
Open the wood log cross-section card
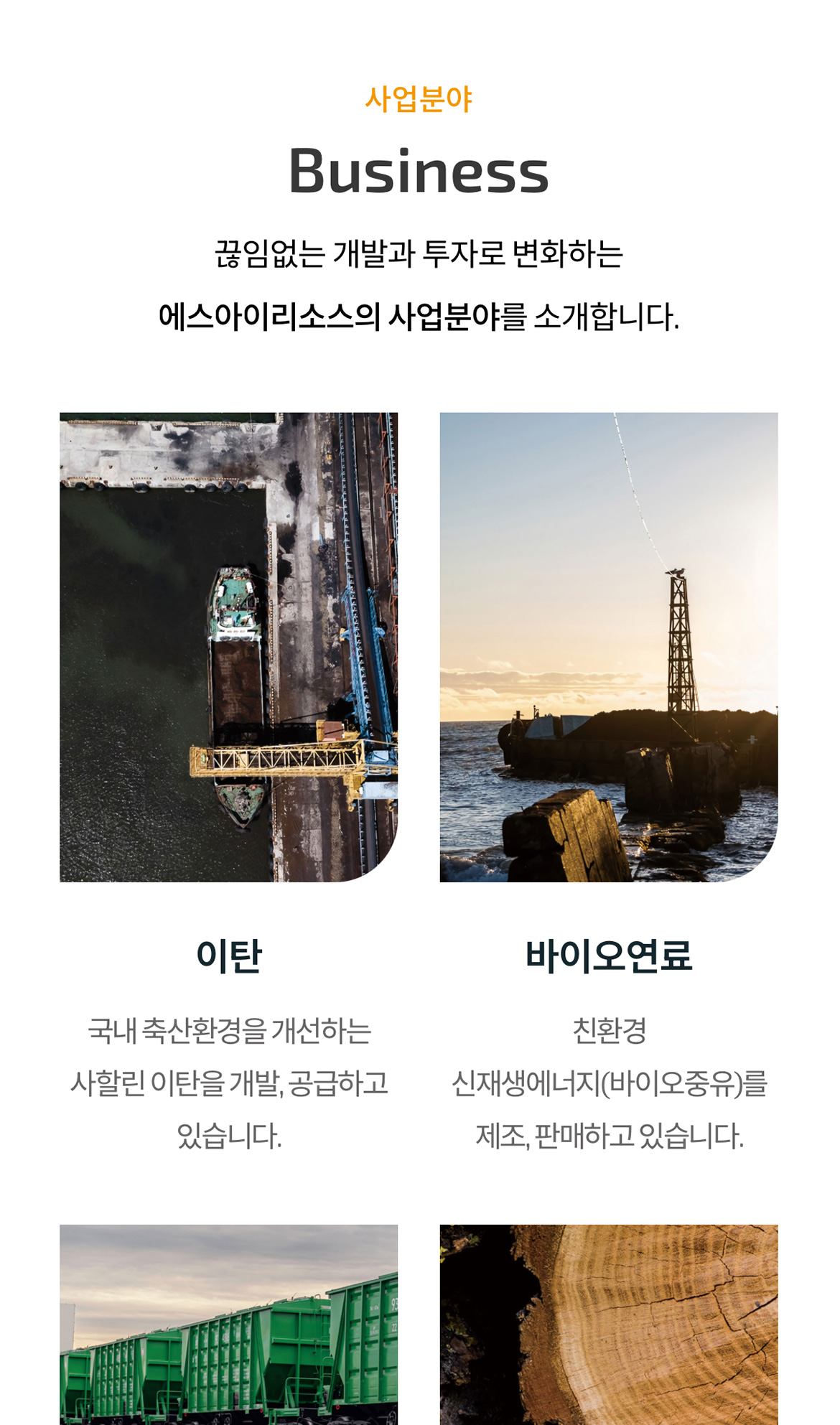click(608, 1324)
